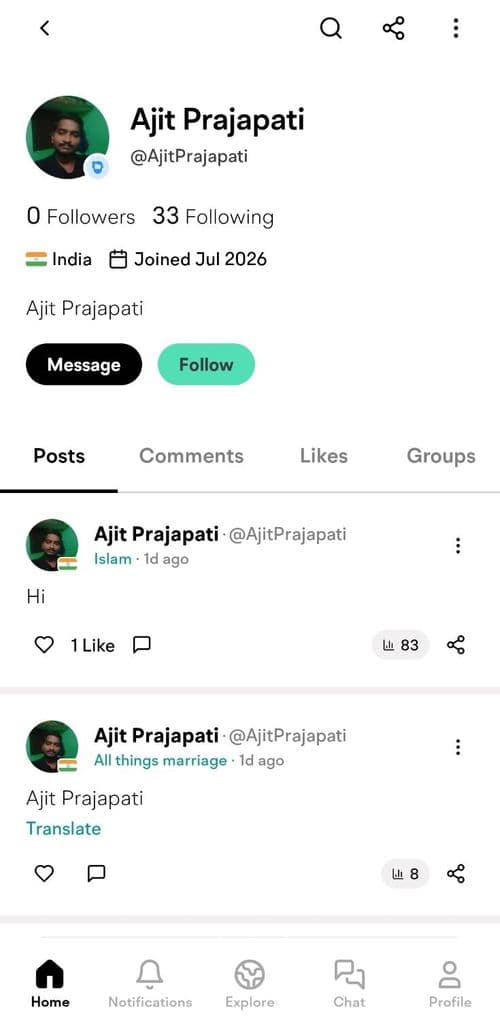
Task: Share this profile using the top bar icon
Action: pyautogui.click(x=393, y=28)
